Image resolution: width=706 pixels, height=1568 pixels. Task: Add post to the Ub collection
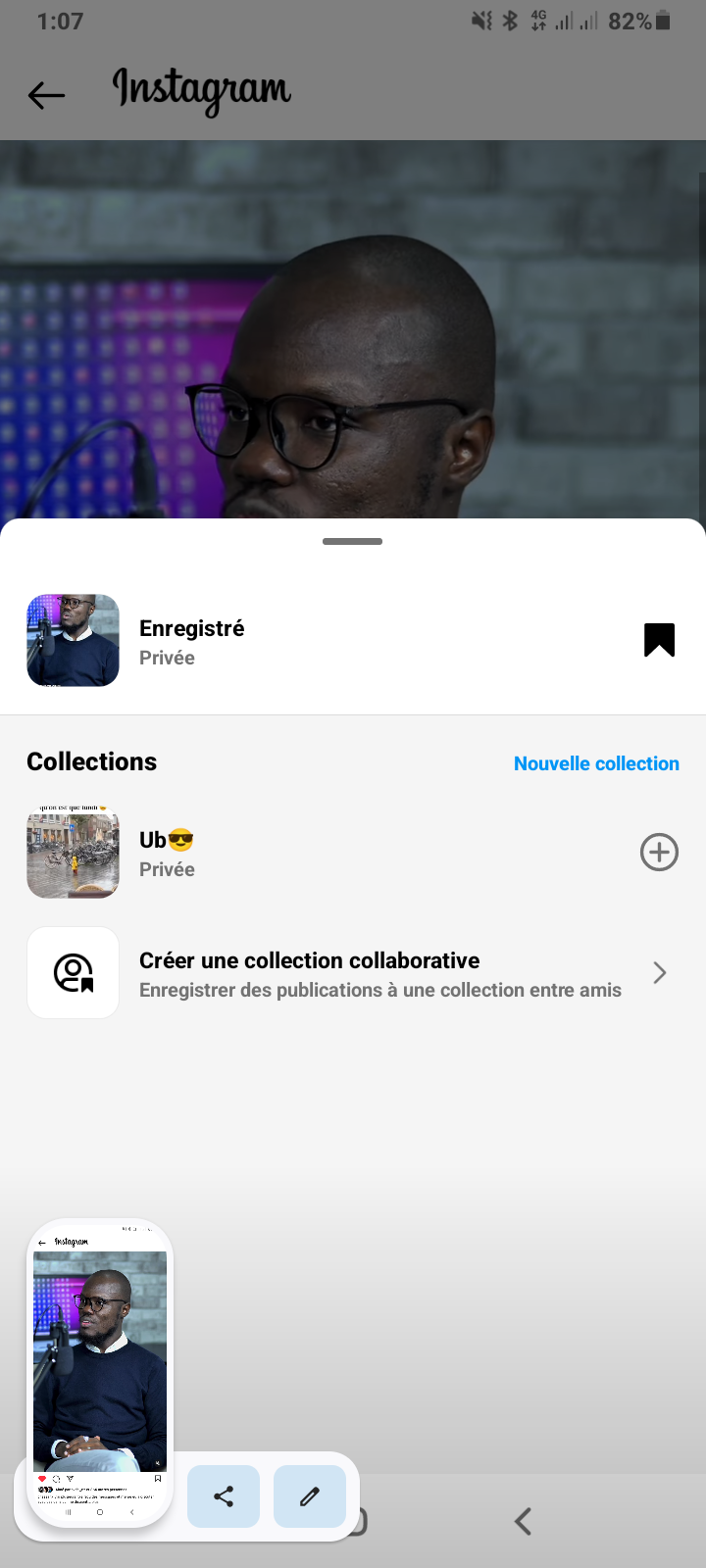click(659, 853)
